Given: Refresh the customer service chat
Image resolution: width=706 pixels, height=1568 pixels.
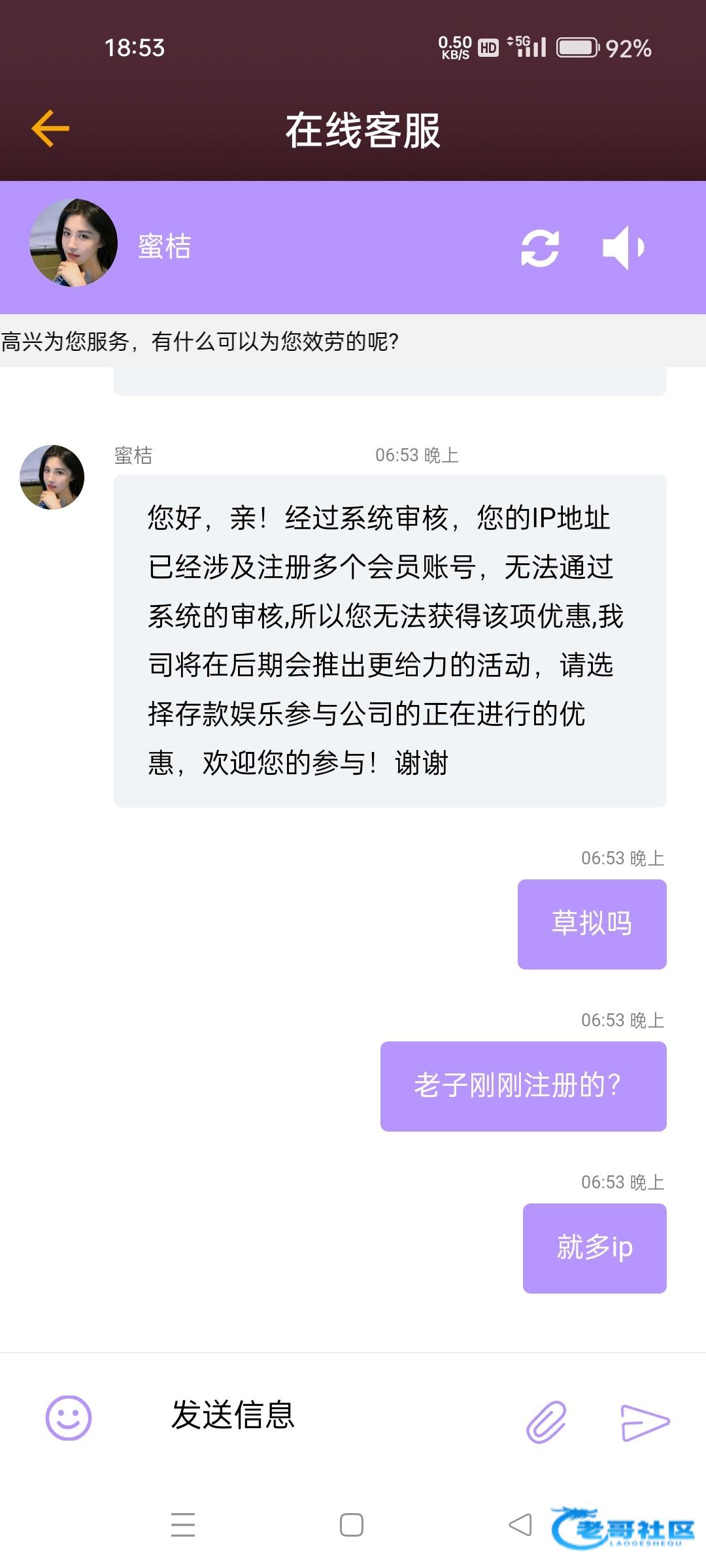Looking at the screenshot, I should pyautogui.click(x=540, y=248).
